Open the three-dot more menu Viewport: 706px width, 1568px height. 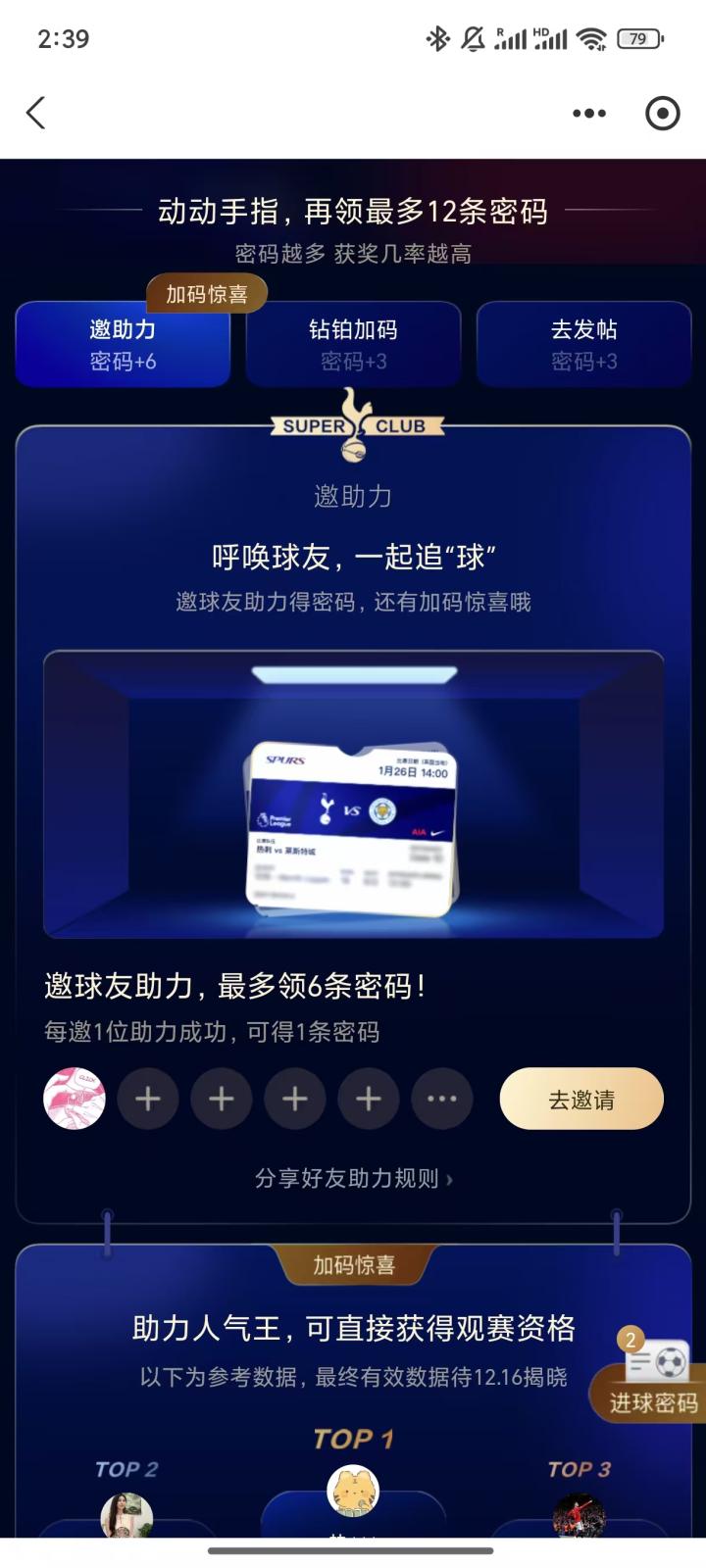[588, 114]
